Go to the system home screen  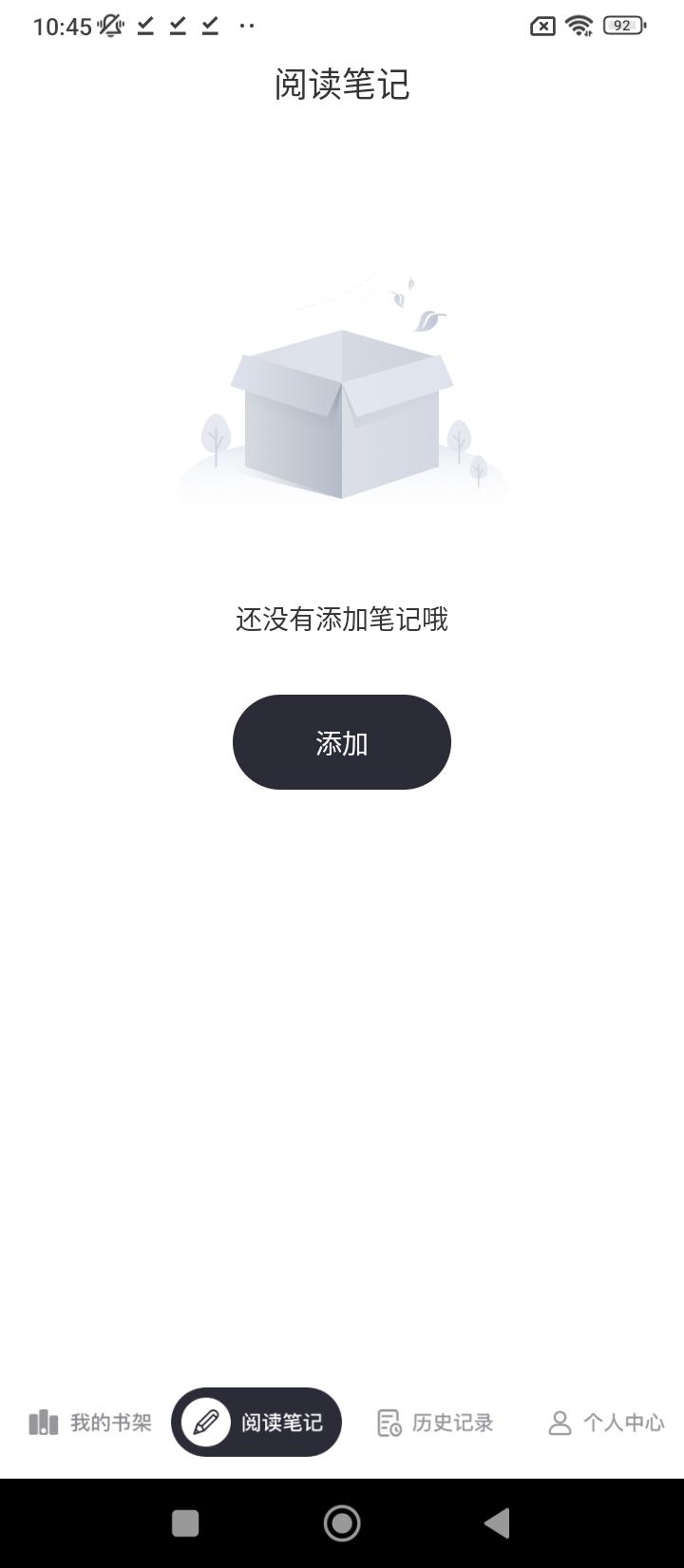(x=342, y=1523)
